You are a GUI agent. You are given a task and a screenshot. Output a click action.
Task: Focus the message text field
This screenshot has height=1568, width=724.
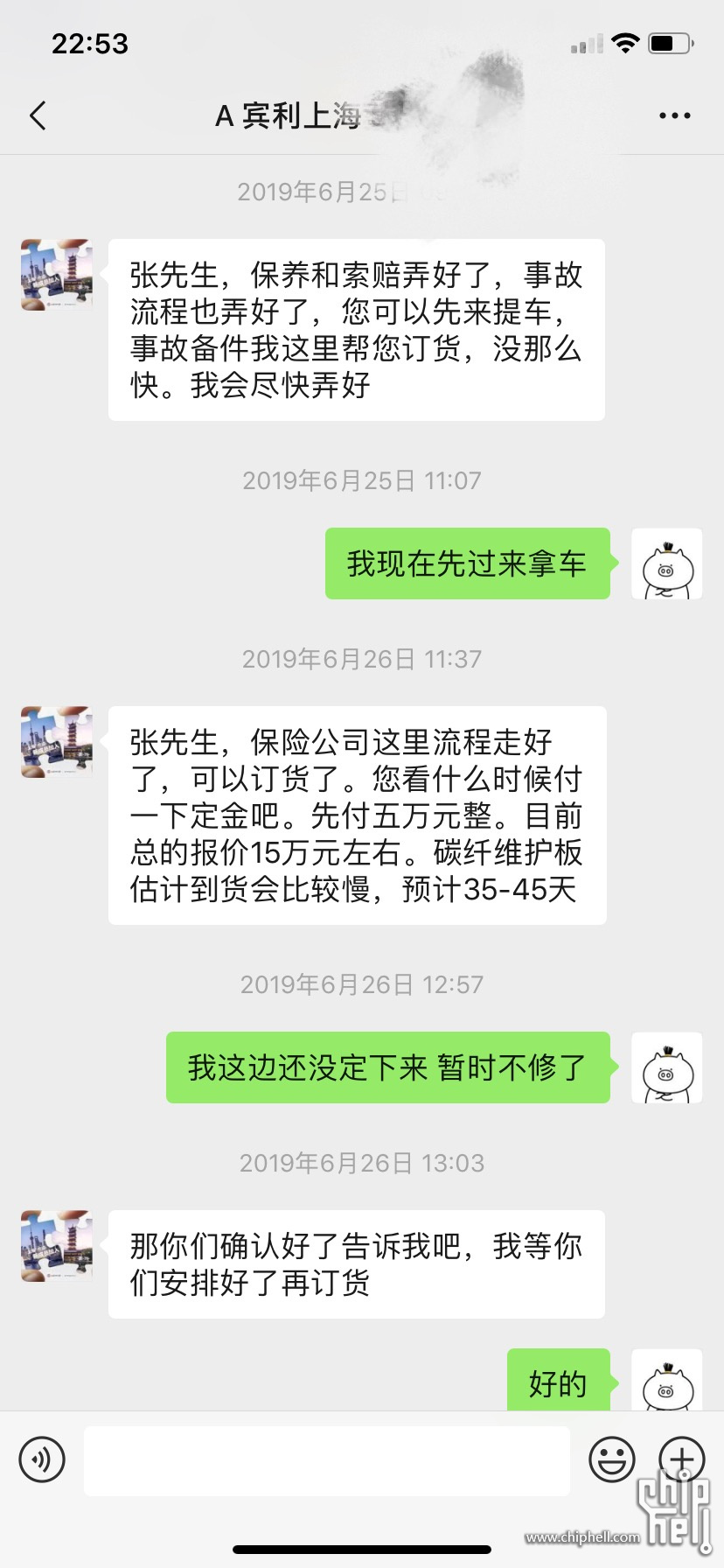(326, 1459)
